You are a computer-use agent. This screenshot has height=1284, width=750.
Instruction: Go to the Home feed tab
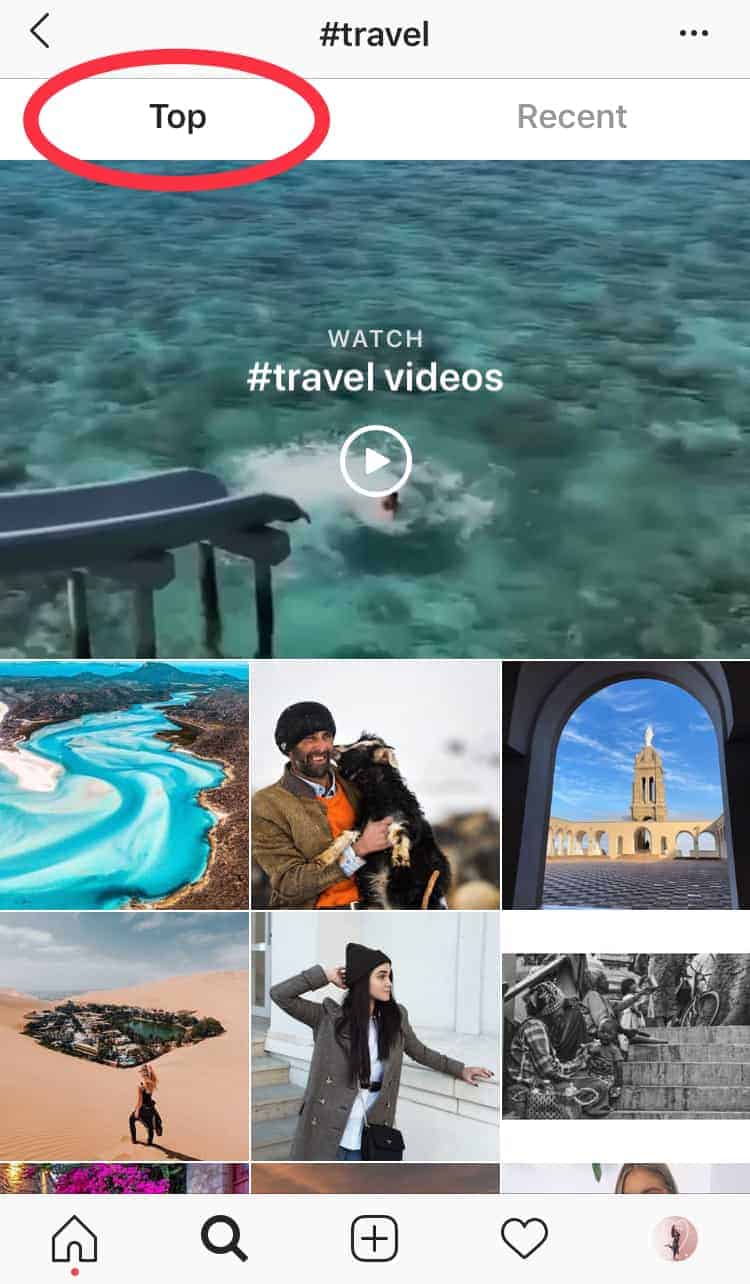click(x=75, y=1241)
